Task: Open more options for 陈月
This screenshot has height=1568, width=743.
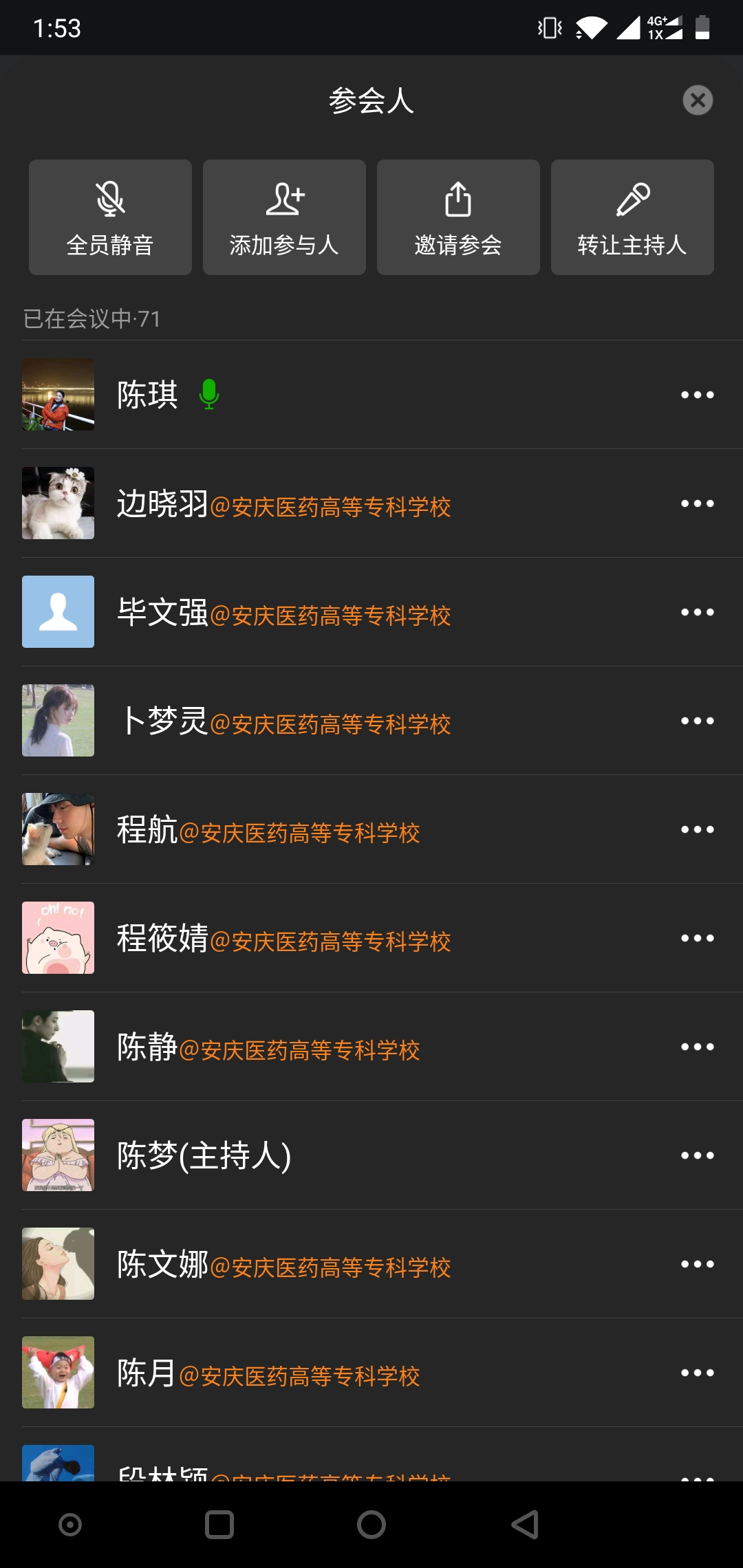Action: pos(697,1373)
